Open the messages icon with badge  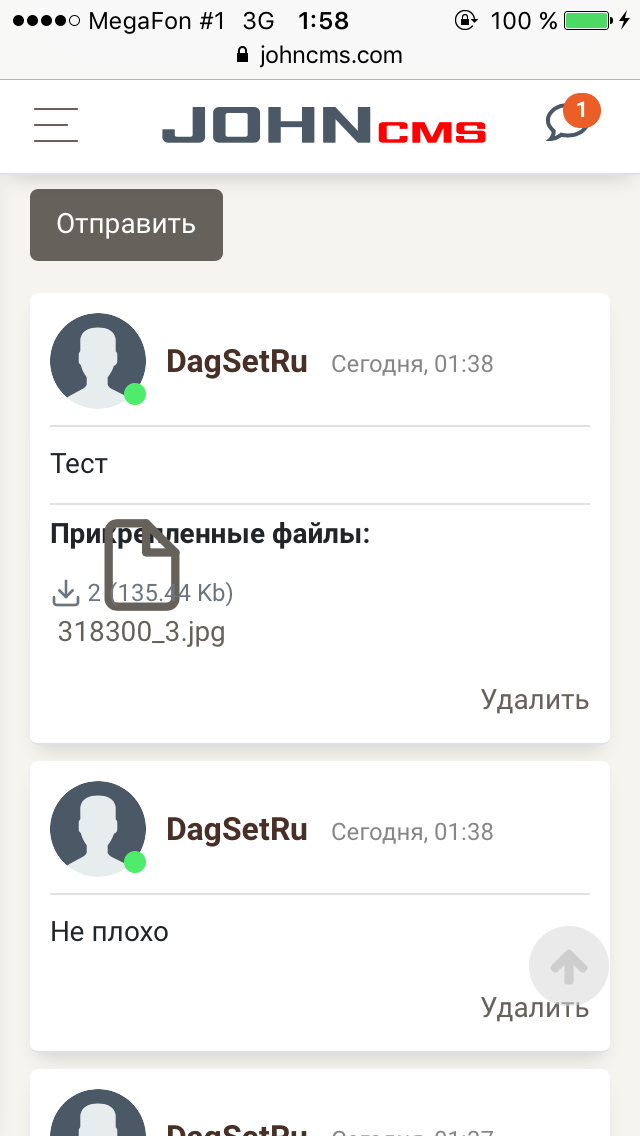[x=567, y=124]
